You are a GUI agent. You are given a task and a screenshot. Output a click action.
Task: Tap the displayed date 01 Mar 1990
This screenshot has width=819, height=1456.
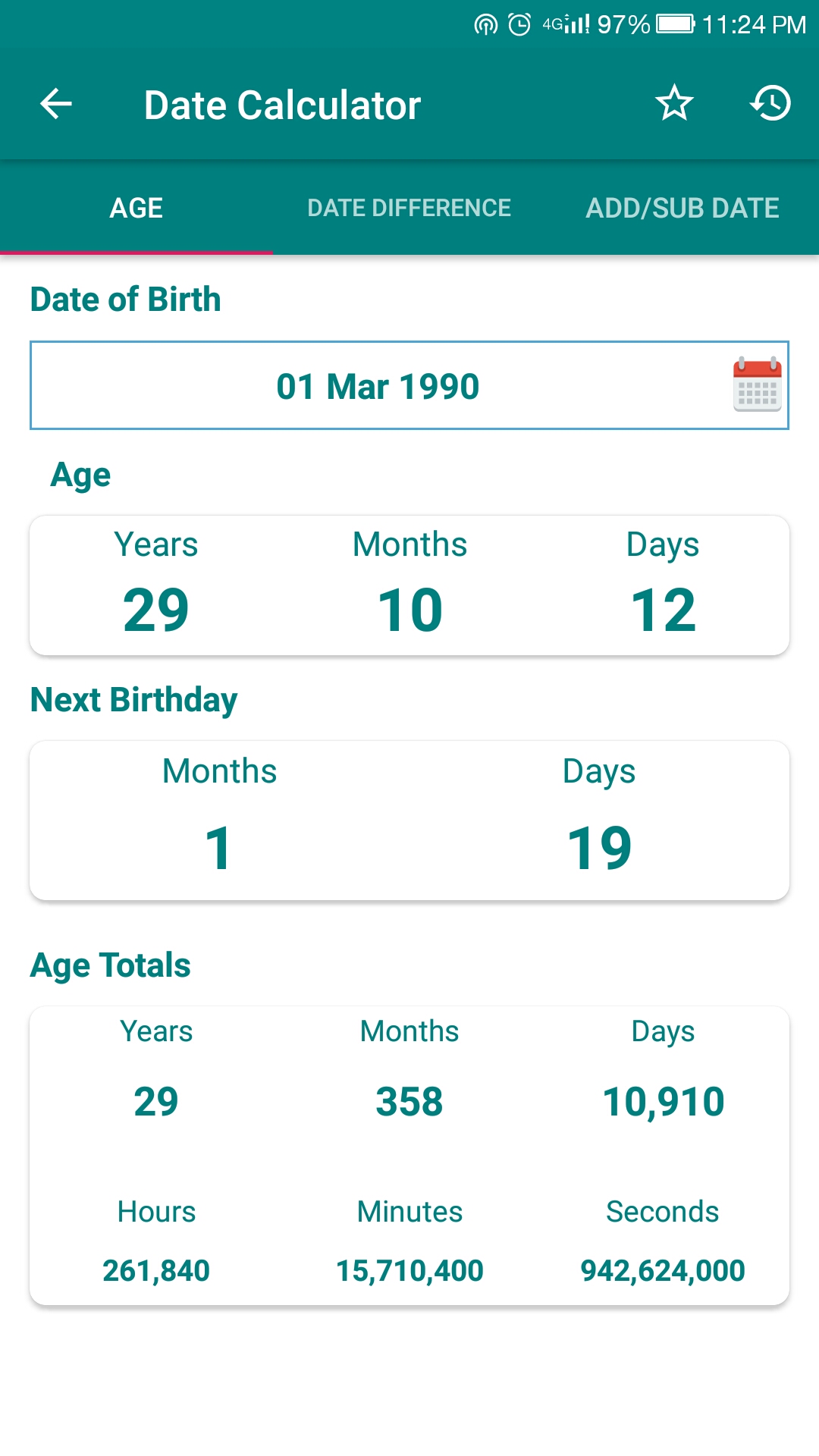tap(377, 386)
